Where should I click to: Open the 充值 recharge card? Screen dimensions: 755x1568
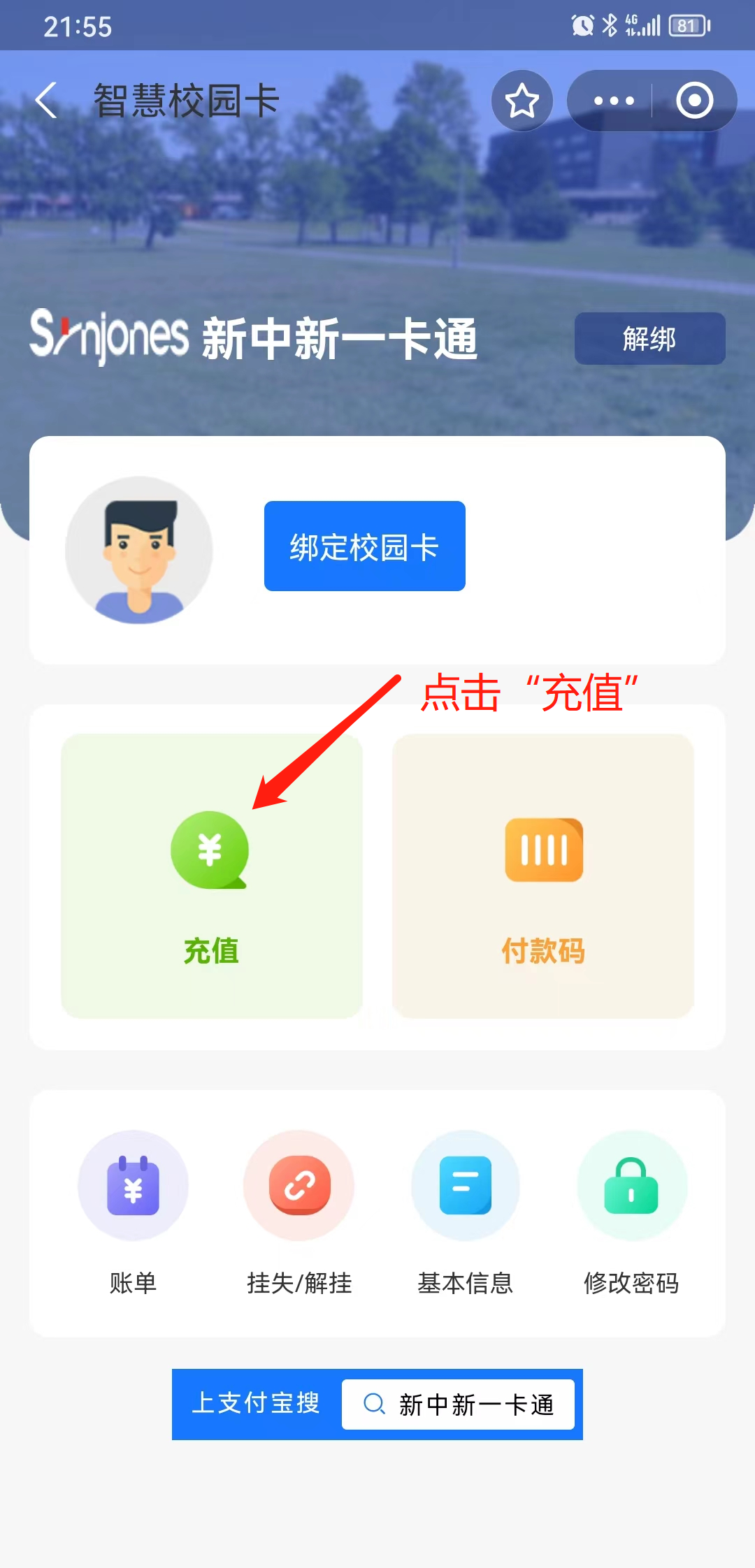click(211, 876)
